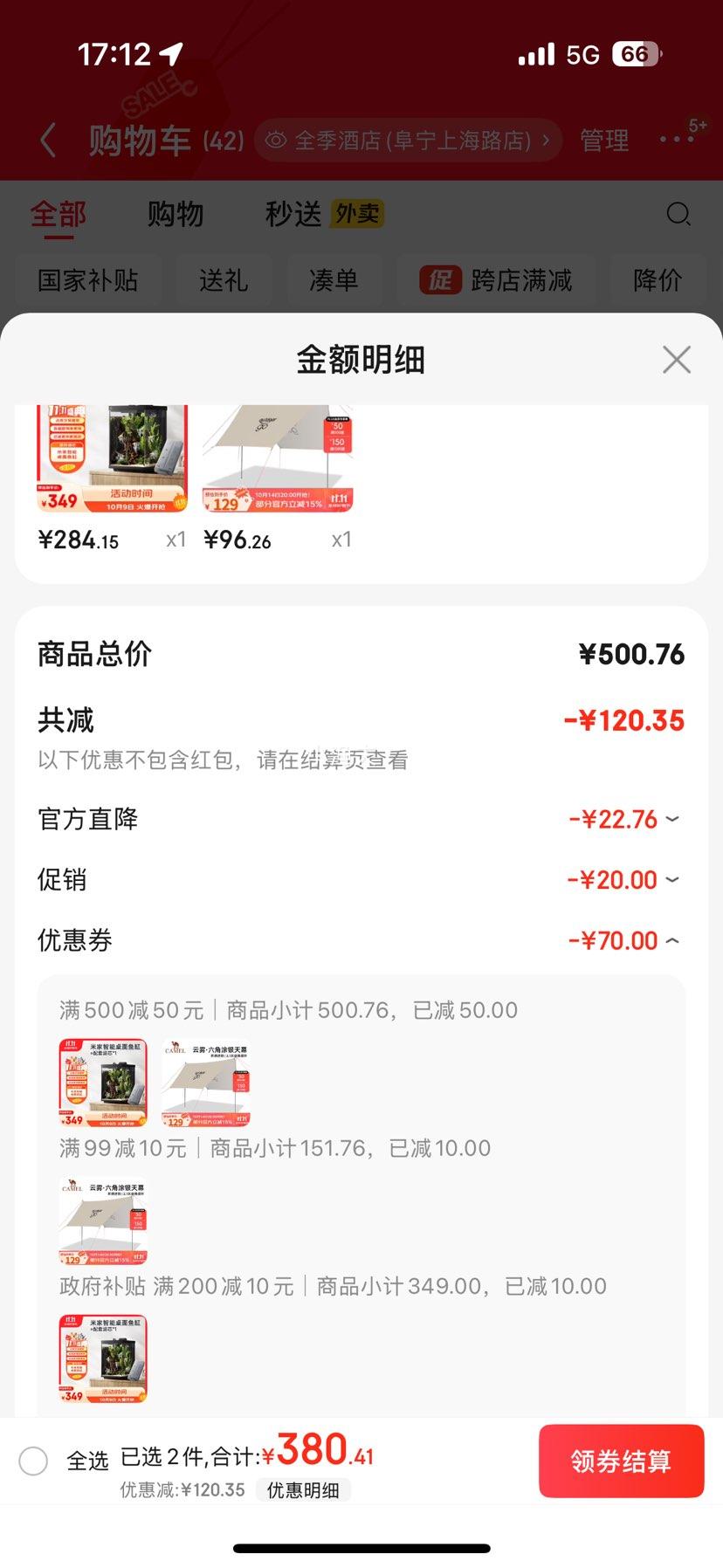Change delivery address 全季酒店(阜宁上海路店)
Image resolution: width=723 pixels, height=1568 pixels.
tap(409, 140)
